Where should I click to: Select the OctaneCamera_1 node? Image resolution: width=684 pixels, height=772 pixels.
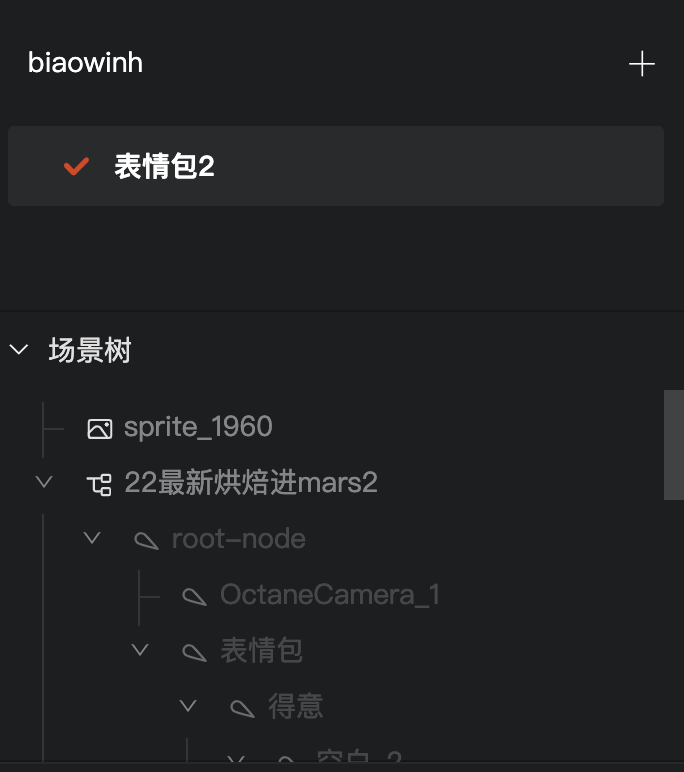[329, 596]
